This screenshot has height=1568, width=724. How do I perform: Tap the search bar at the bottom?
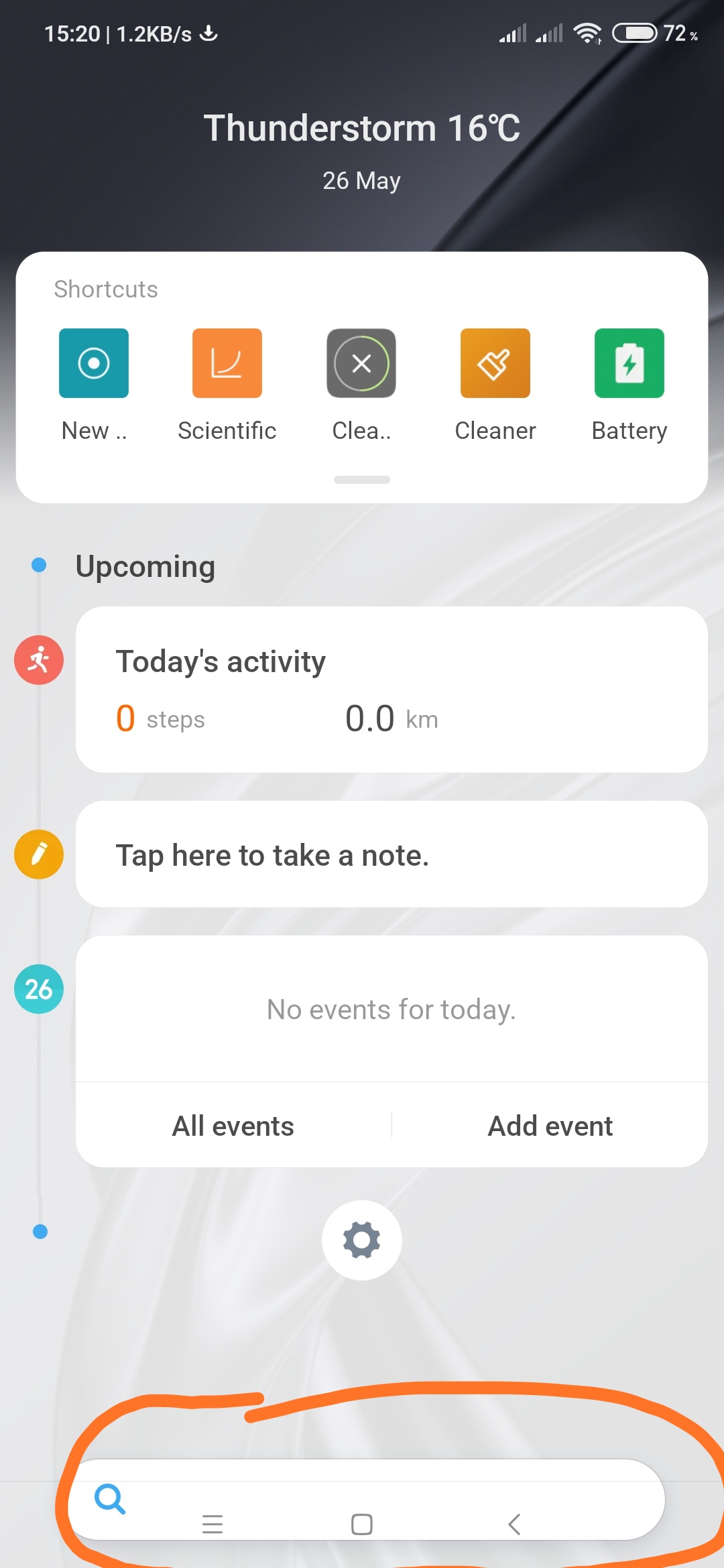pyautogui.click(x=366, y=1500)
